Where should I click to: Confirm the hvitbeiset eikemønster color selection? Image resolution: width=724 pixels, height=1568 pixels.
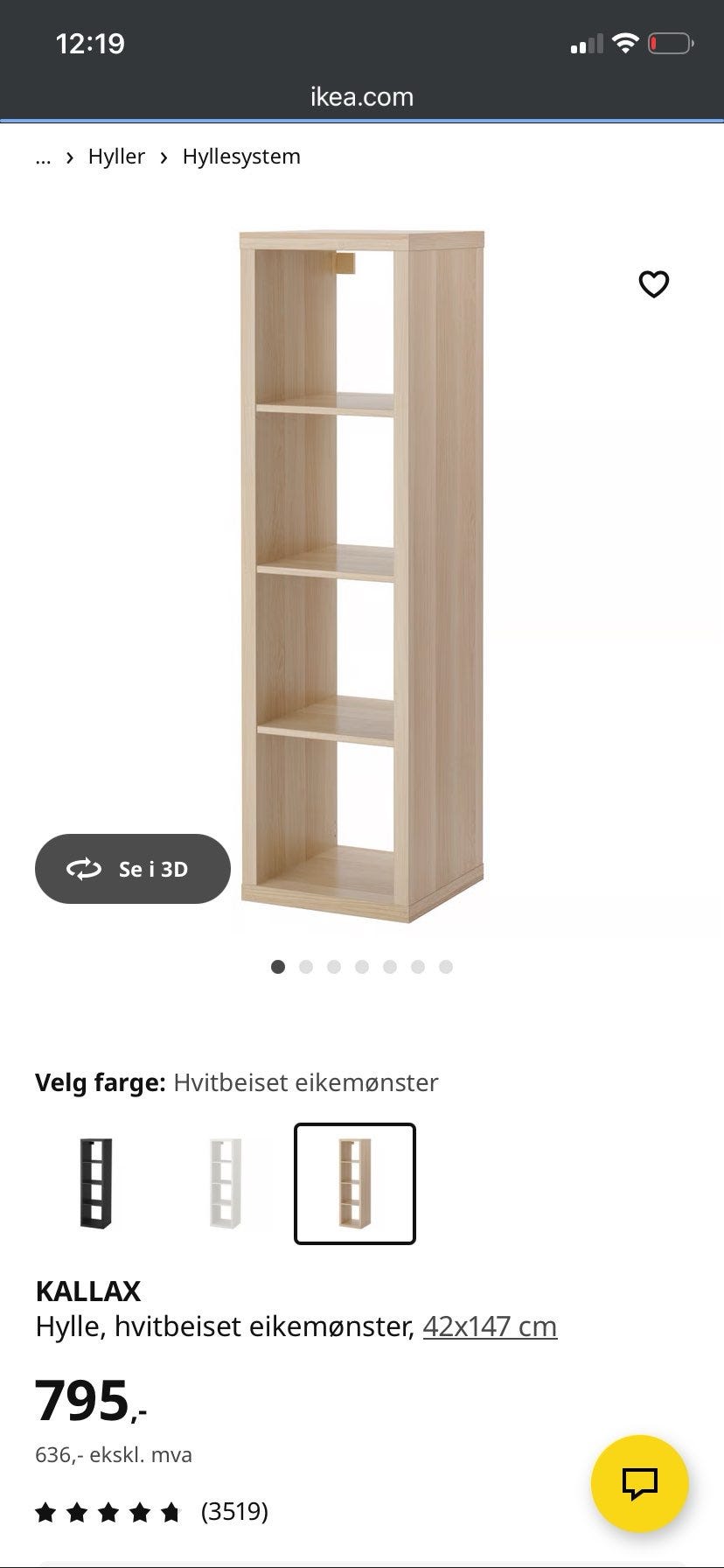(354, 1183)
